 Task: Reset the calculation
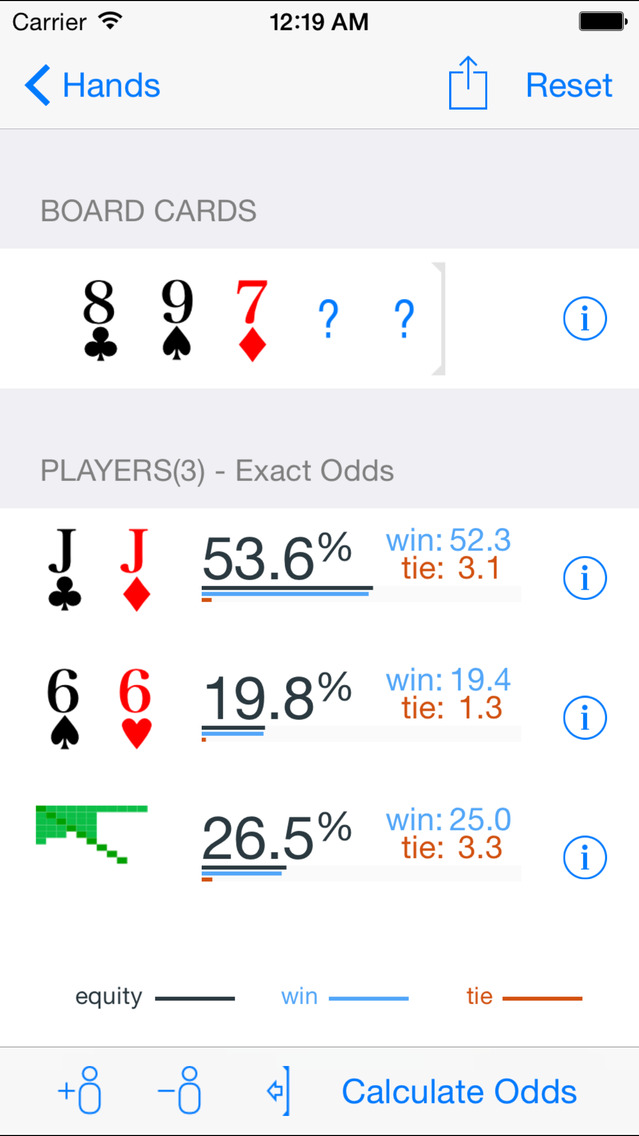click(569, 86)
